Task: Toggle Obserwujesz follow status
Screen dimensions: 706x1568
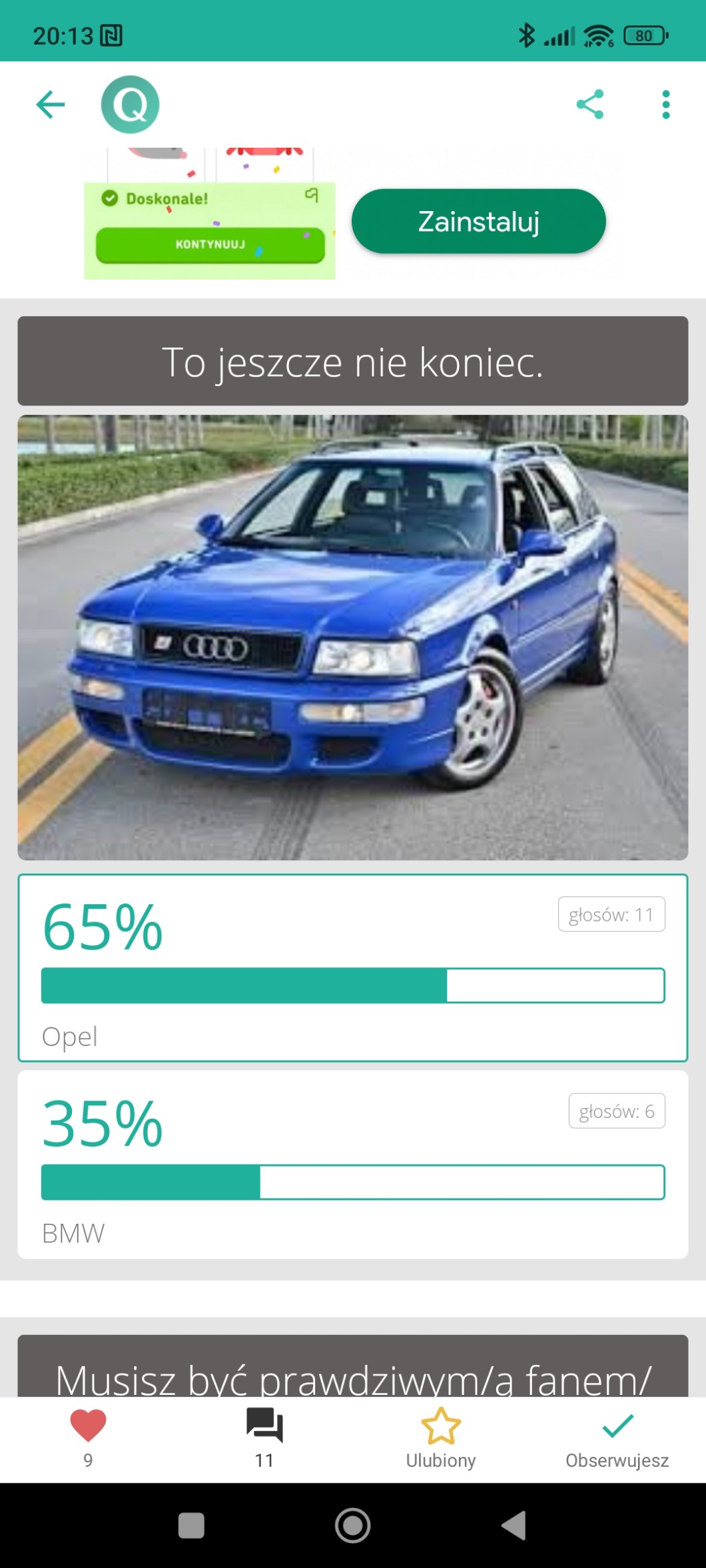Action: pyautogui.click(x=617, y=1438)
